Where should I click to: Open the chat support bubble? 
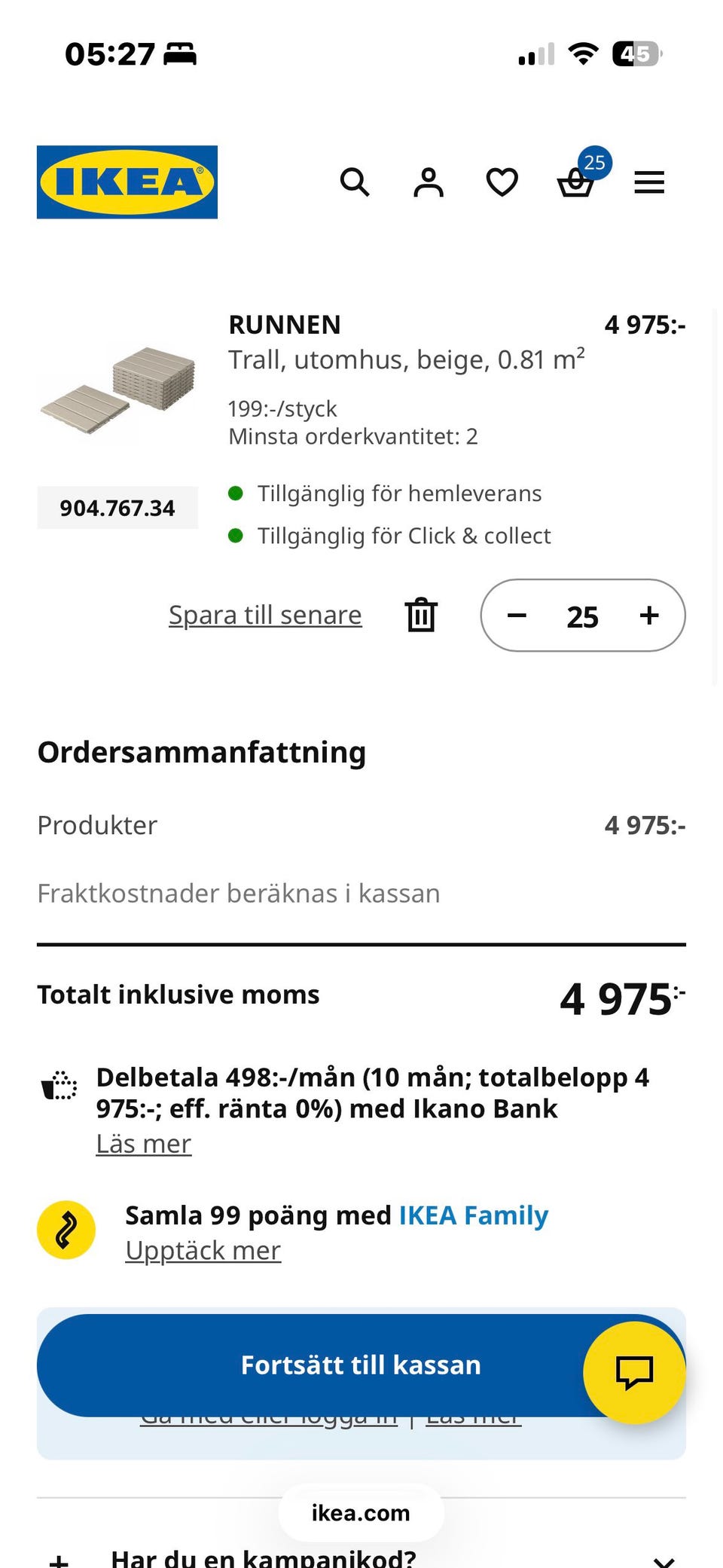coord(635,1373)
